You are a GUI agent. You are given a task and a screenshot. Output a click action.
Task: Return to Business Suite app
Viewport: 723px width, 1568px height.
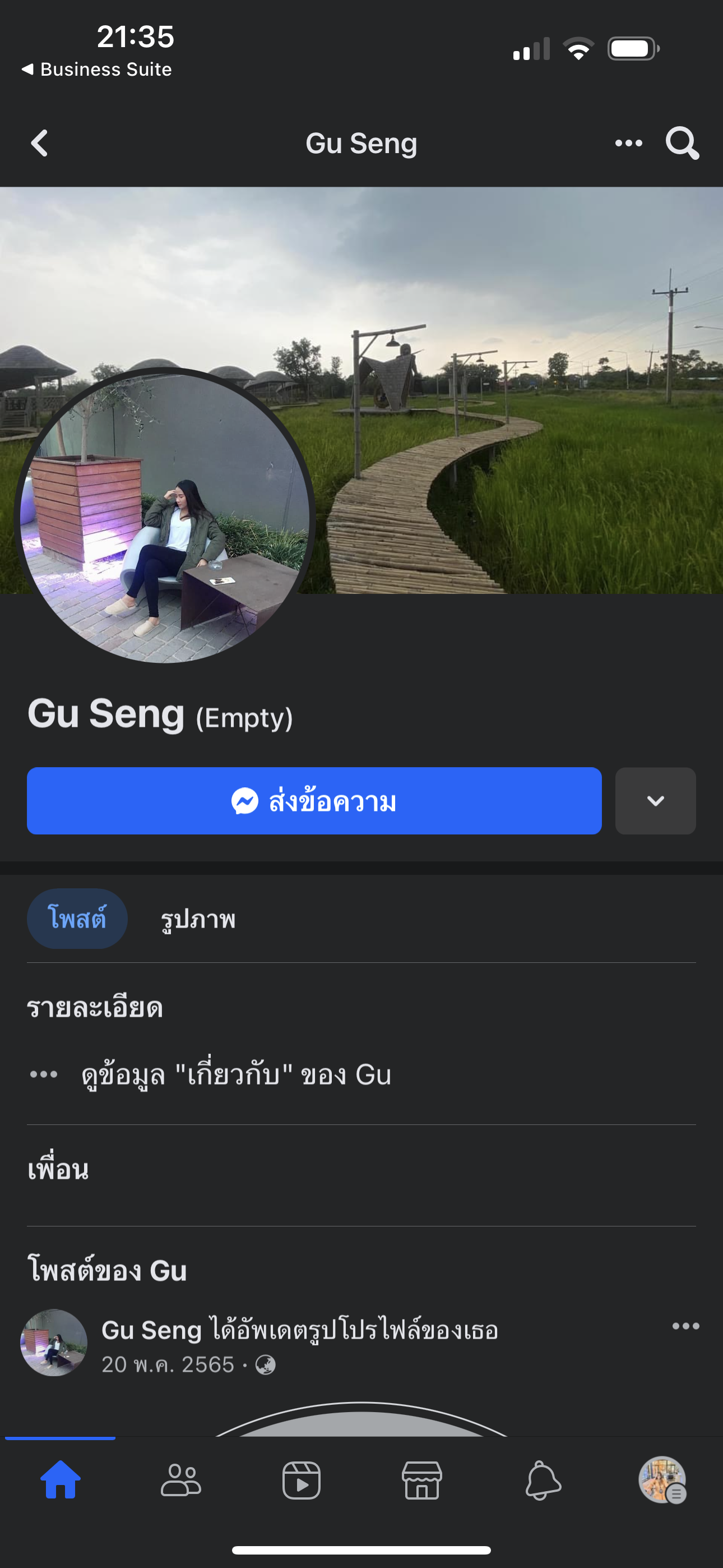pyautogui.click(x=98, y=70)
